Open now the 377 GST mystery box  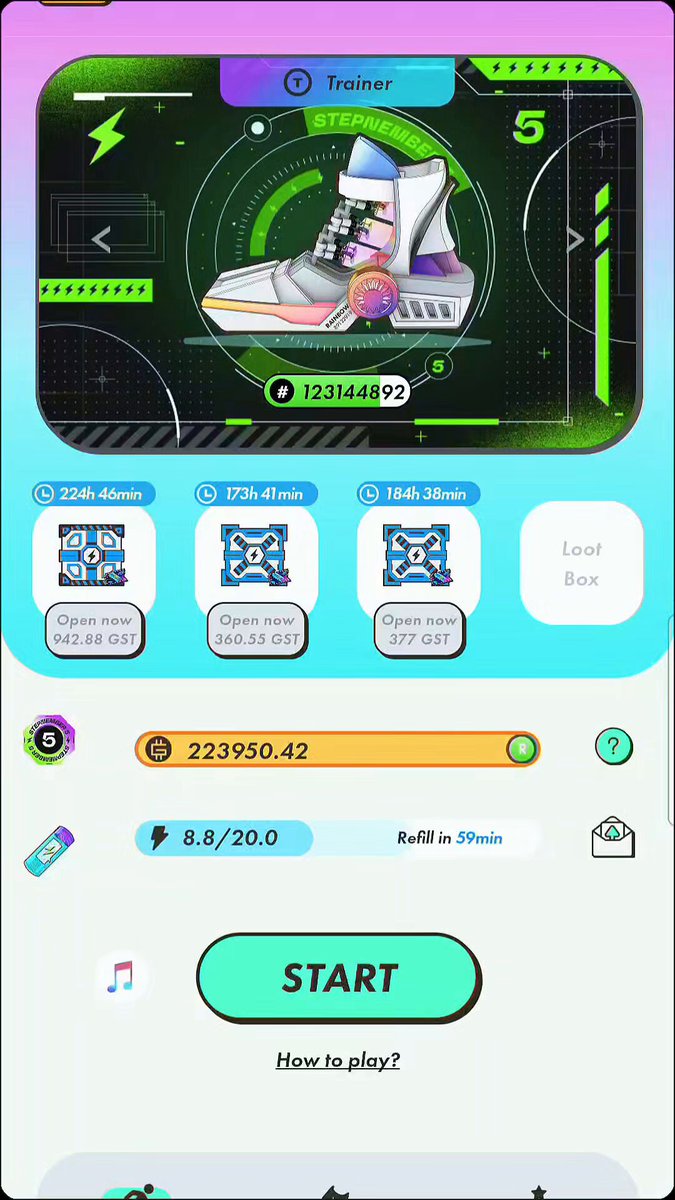[419, 630]
